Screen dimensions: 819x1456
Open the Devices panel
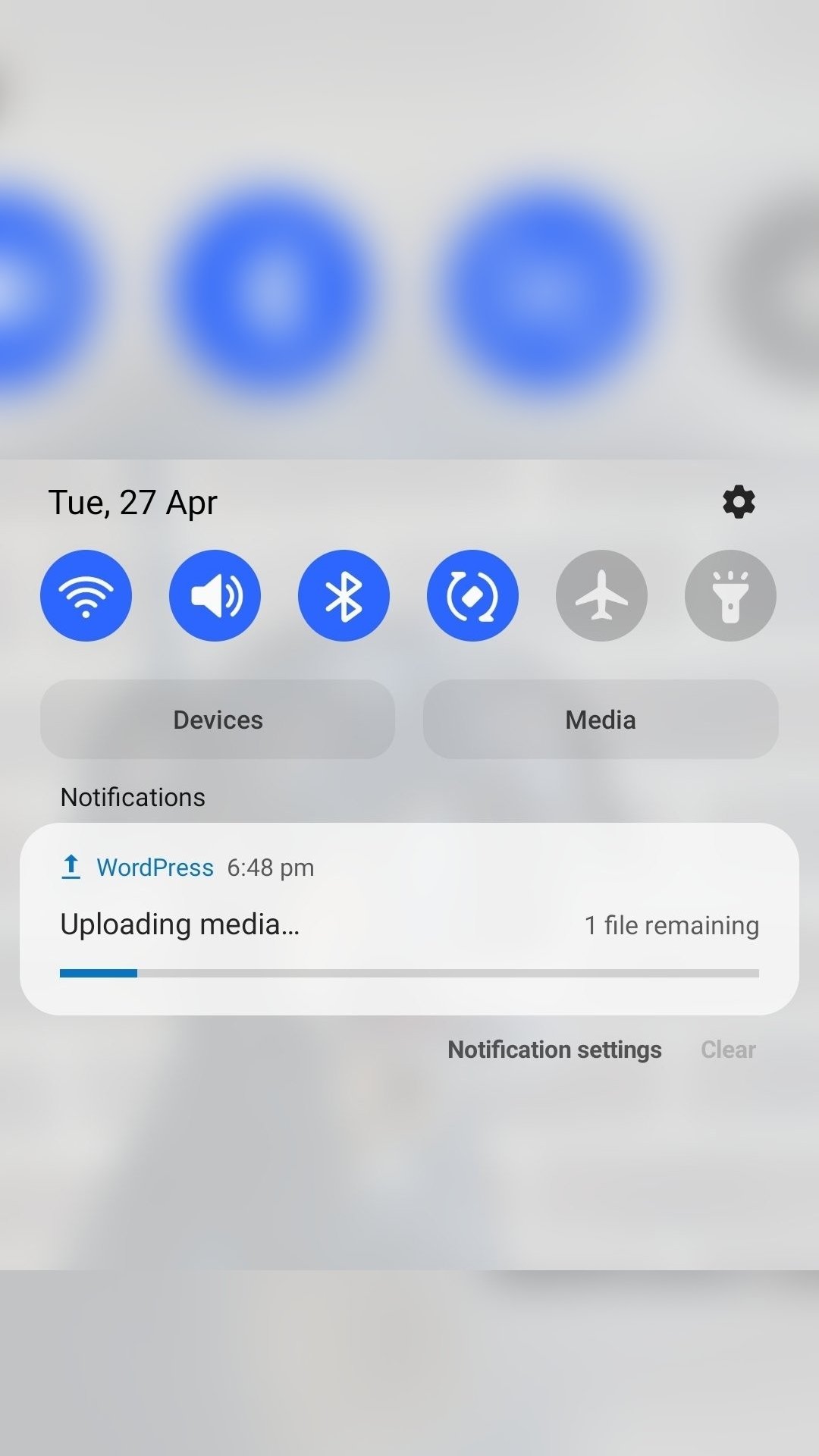click(x=218, y=719)
